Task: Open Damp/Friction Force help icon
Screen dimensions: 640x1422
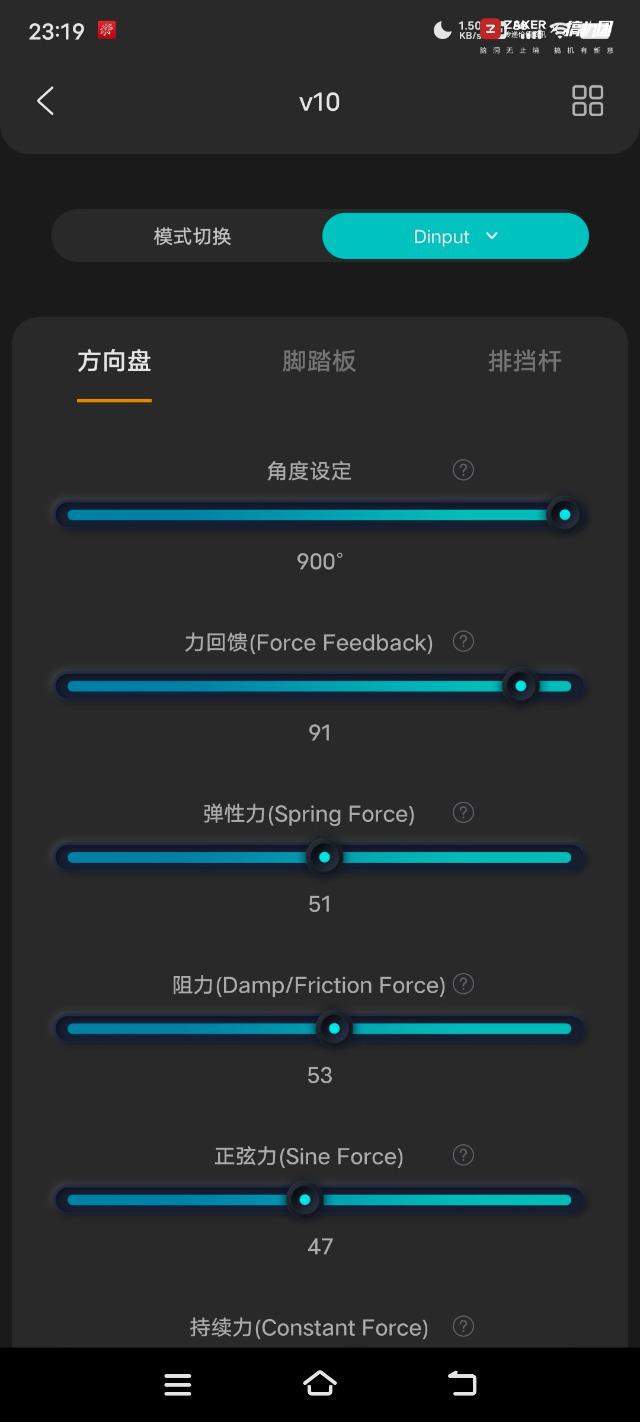Action: pos(463,984)
